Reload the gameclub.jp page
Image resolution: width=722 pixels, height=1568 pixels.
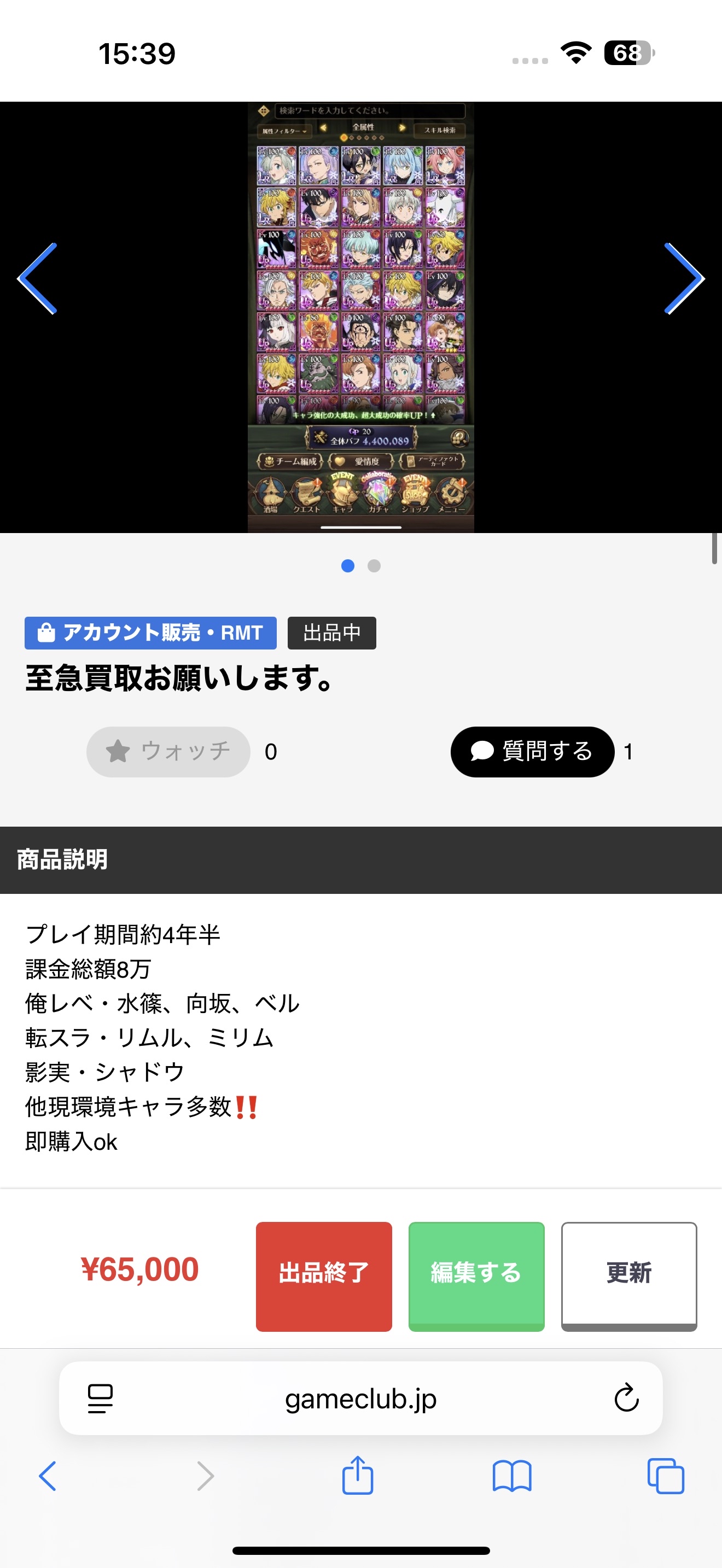coord(626,1398)
